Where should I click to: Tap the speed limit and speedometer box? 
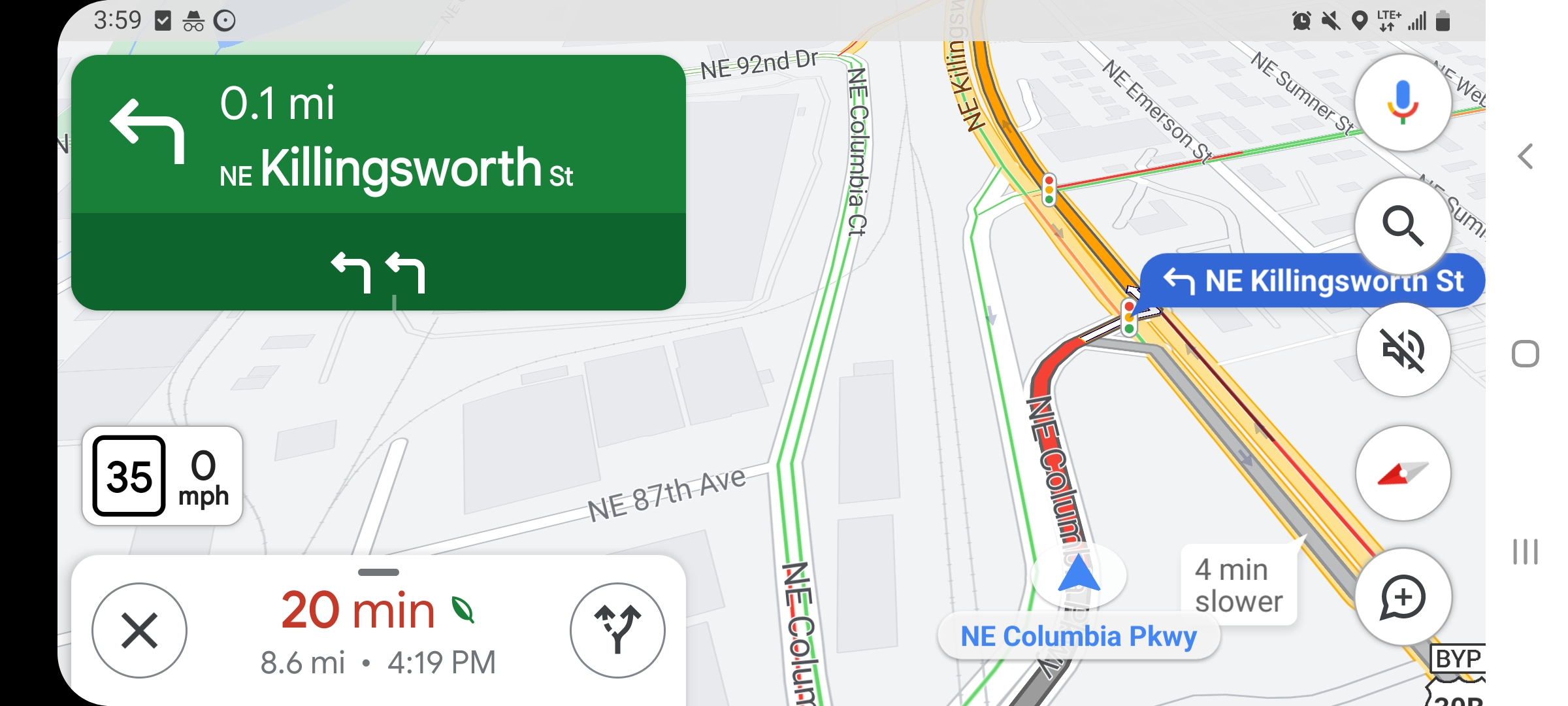(162, 476)
